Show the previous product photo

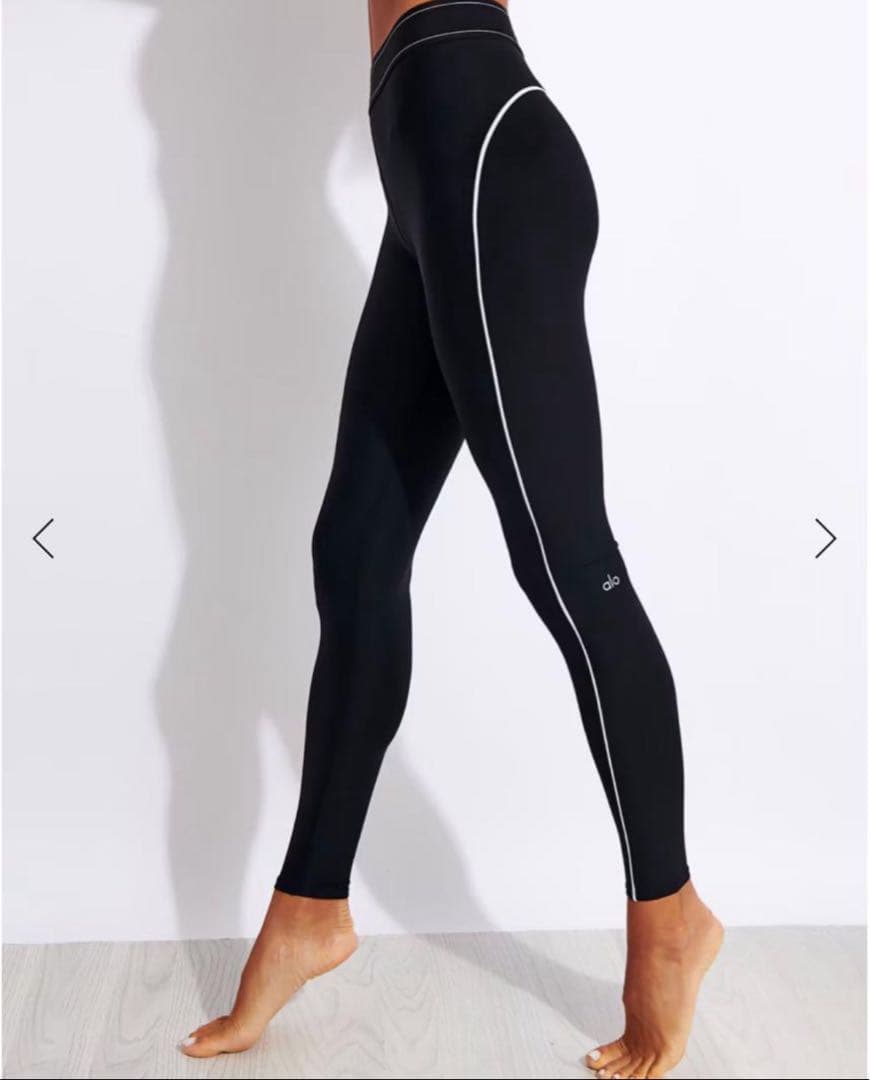pos(43,538)
